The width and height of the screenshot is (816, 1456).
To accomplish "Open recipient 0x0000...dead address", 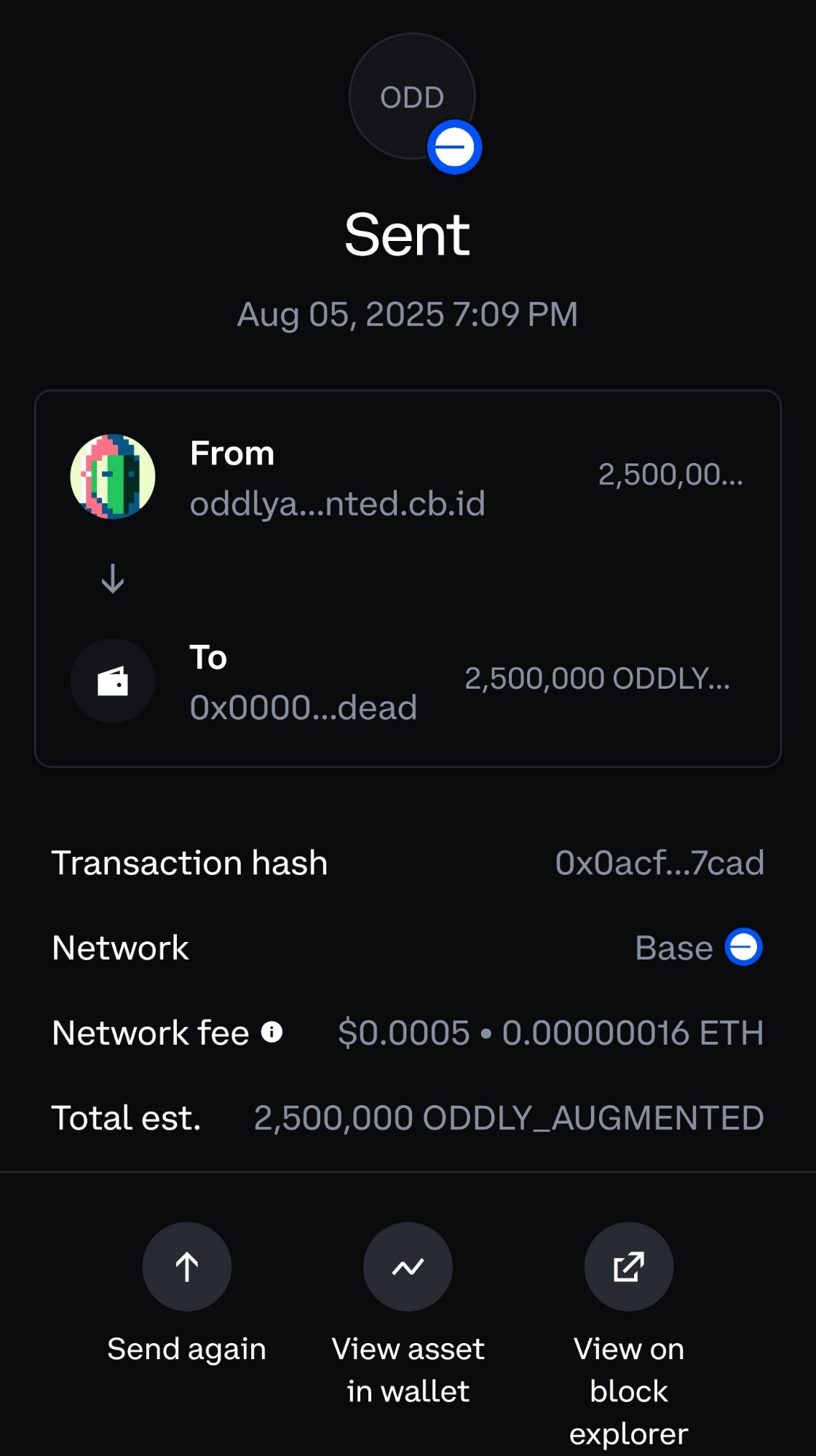I will pyautogui.click(x=303, y=707).
